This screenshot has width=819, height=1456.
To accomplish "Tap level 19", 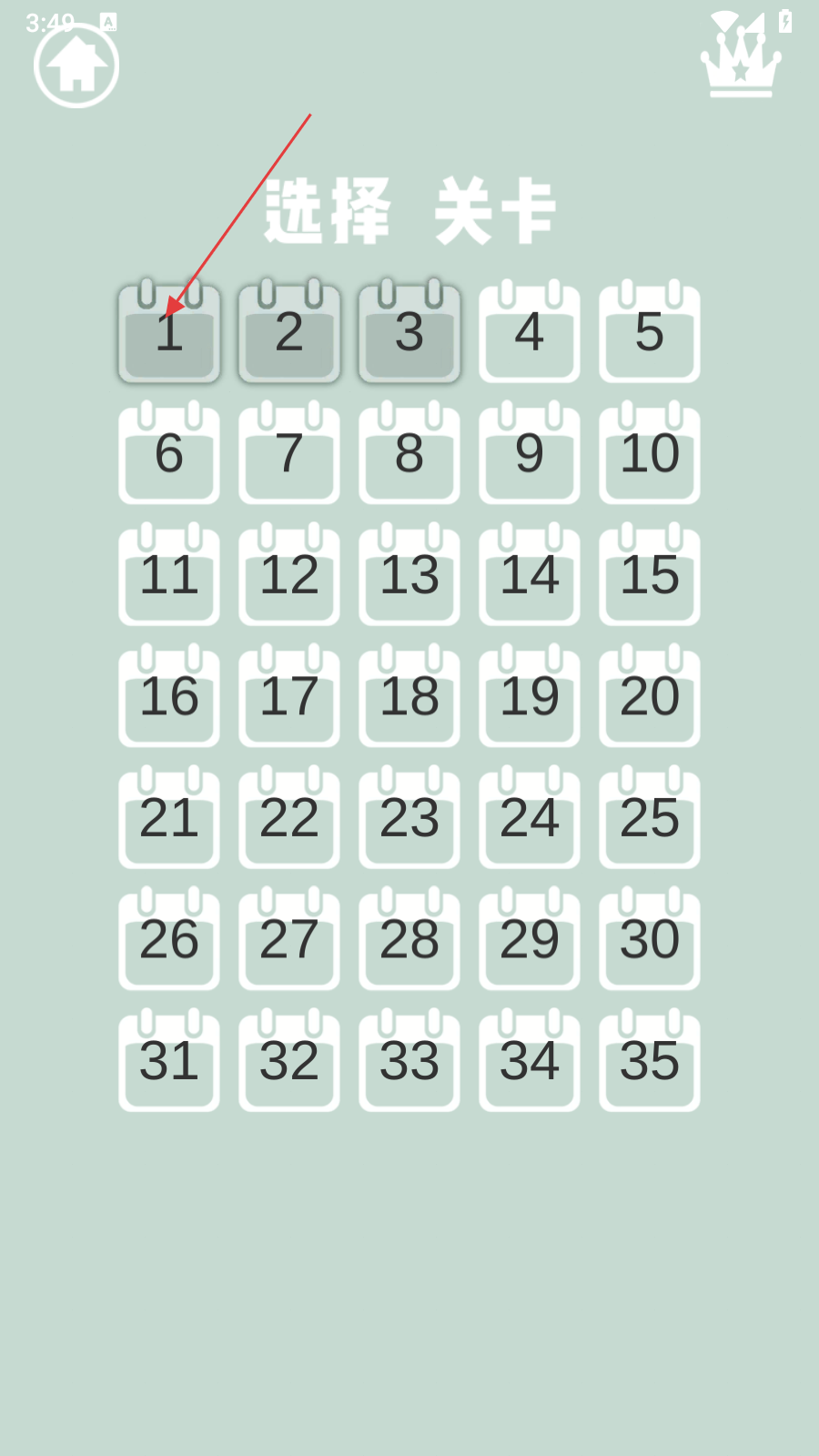I will pos(530,695).
